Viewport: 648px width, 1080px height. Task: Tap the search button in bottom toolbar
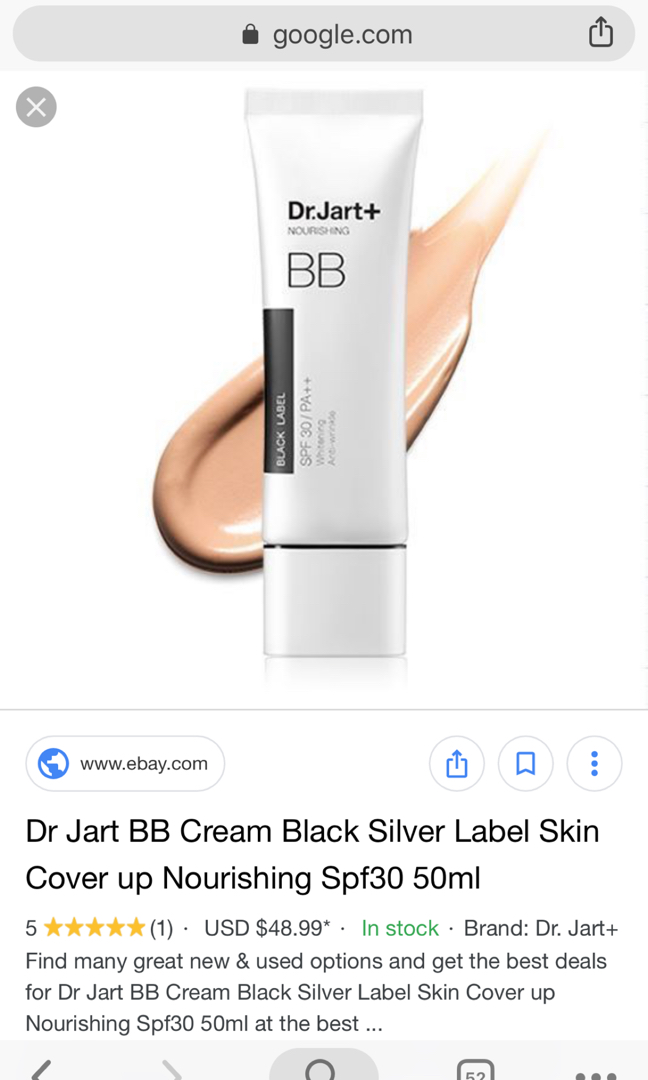[322, 1070]
